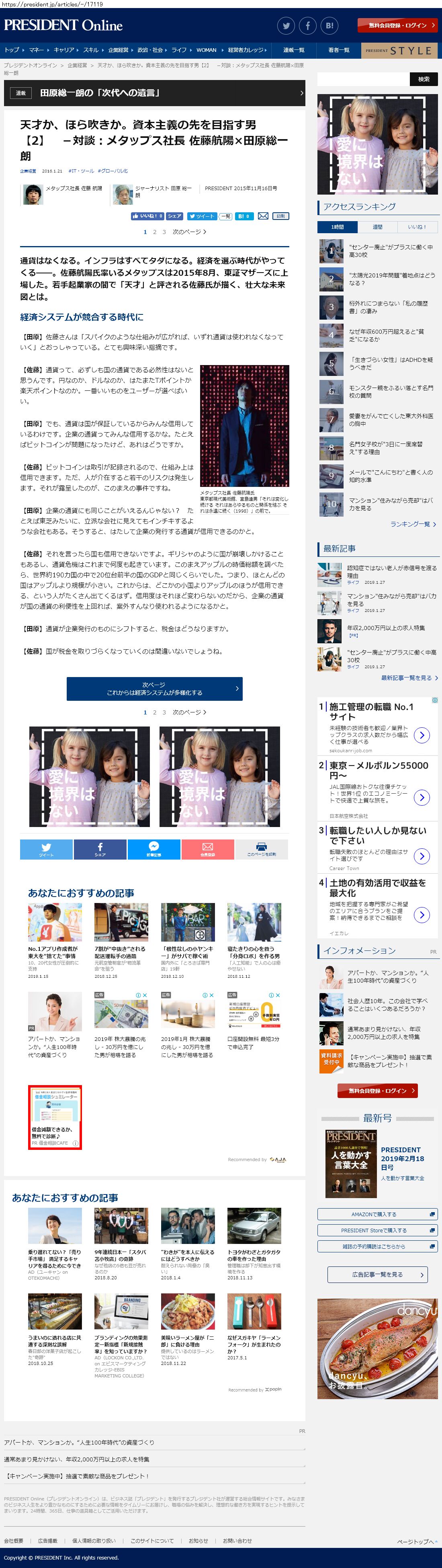Screen dimensions: 442x1568
Task: Tap the 検索 search button
Action: point(423,79)
